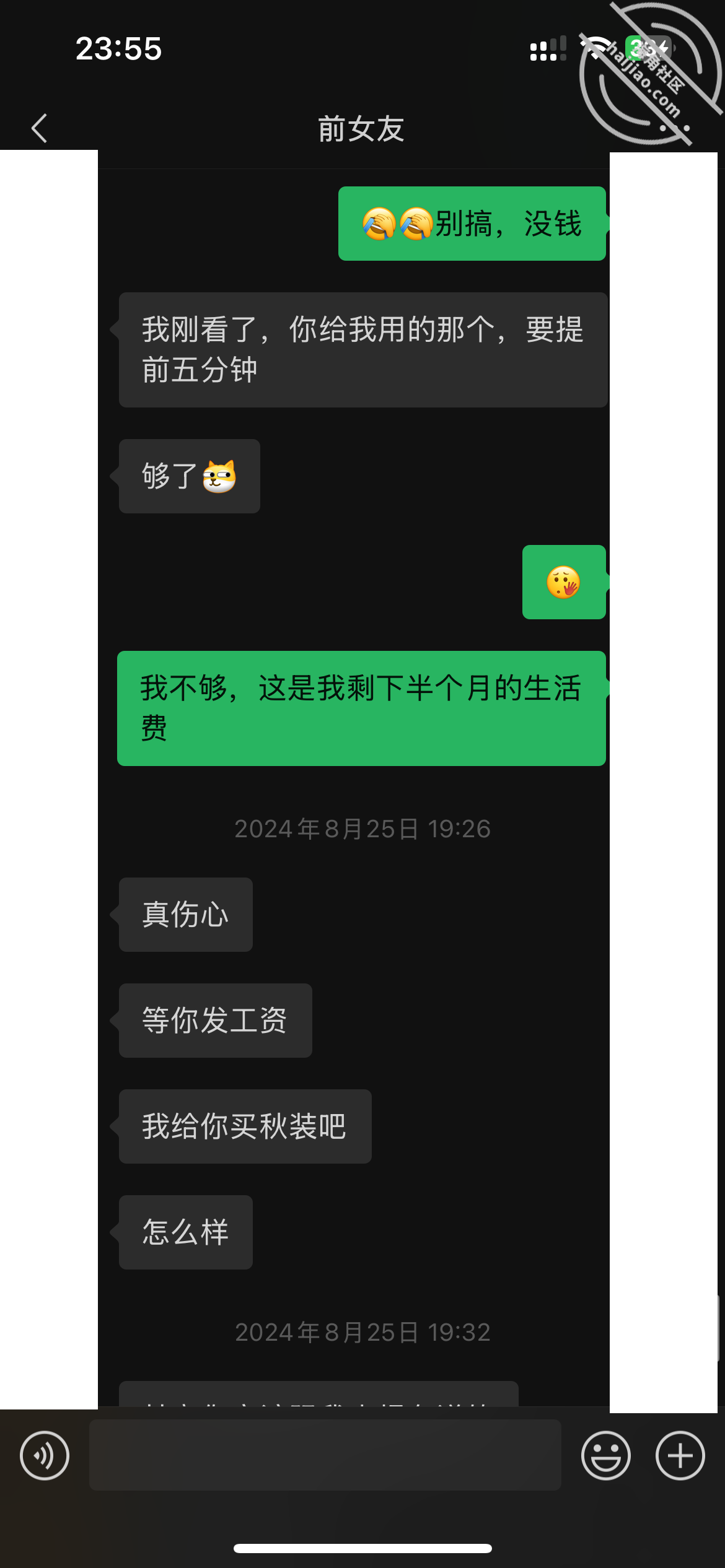
Task: Tap the plus icon for more options
Action: [x=679, y=1455]
